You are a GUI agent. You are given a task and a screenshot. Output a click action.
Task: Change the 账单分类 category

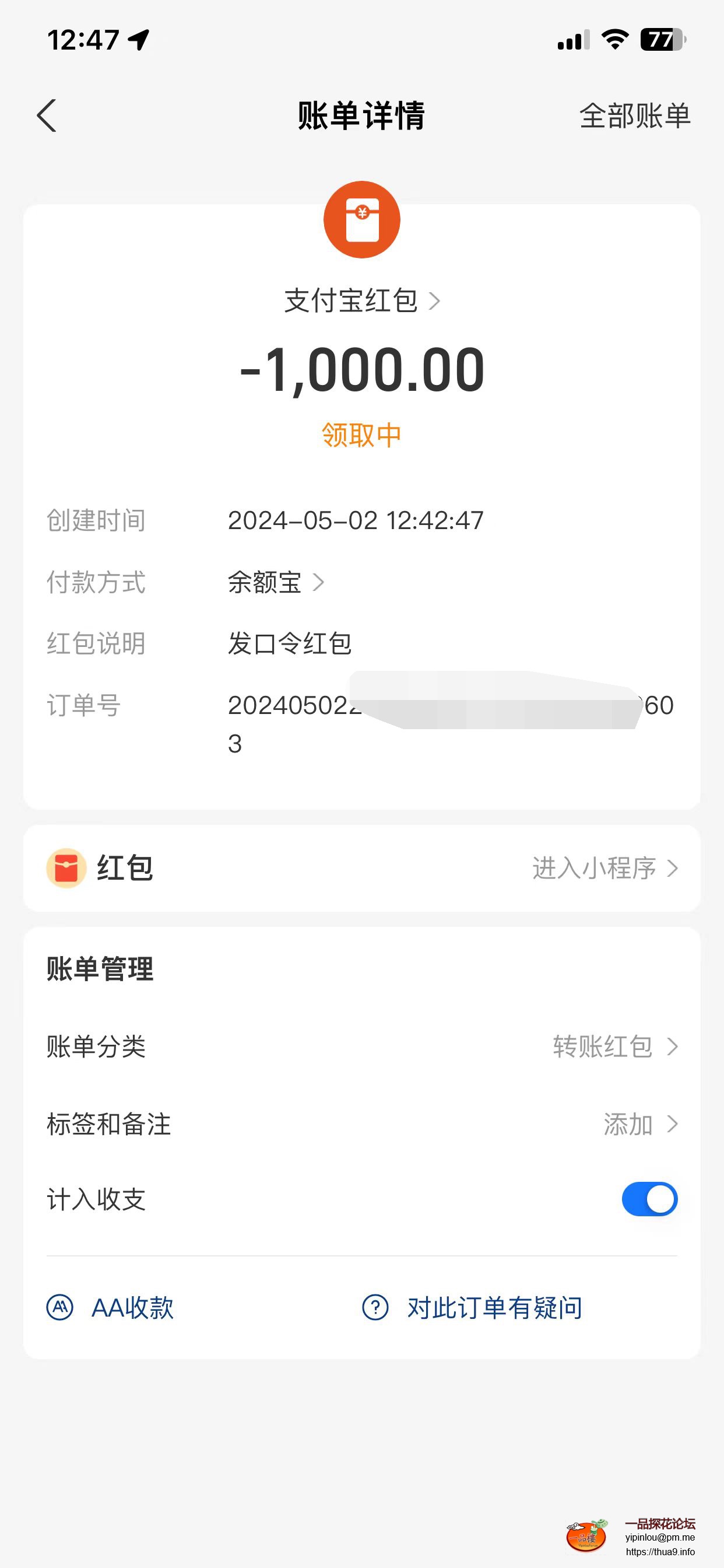click(x=614, y=1047)
